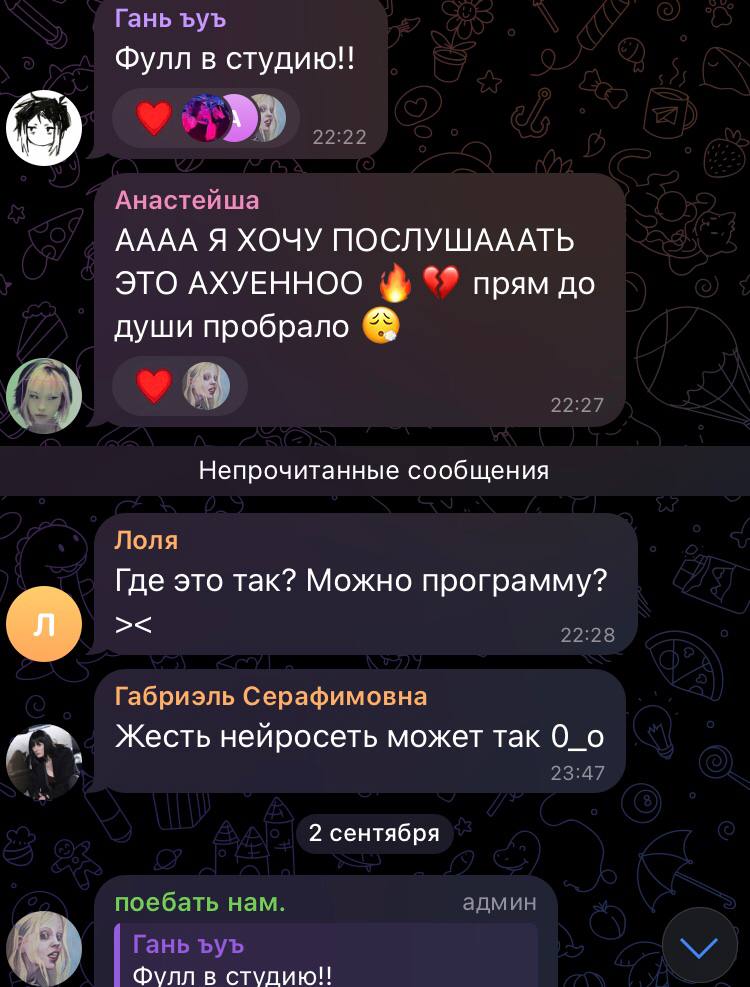Open Габриэль Серафимовна's profile avatar

click(x=44, y=762)
